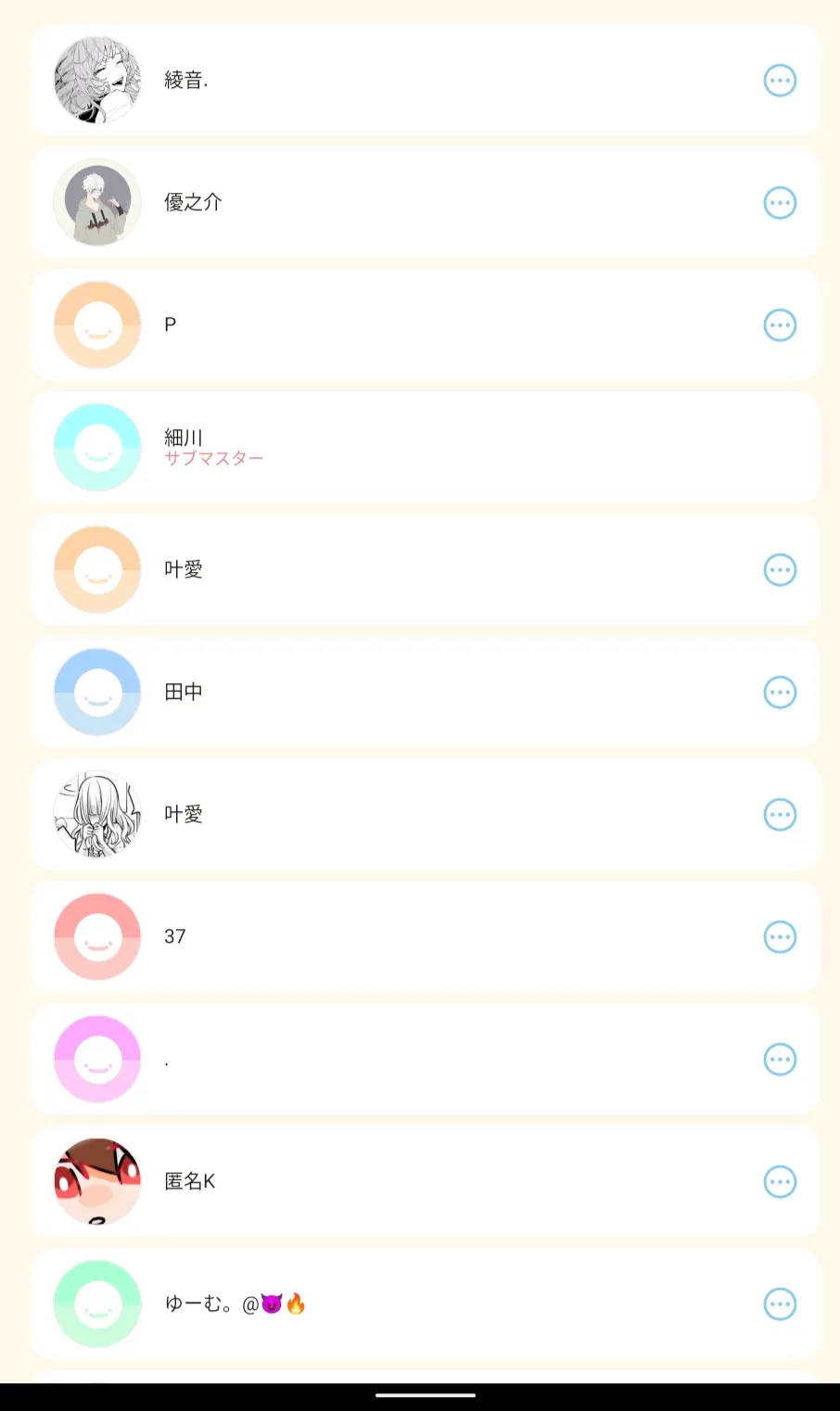Screen dimensions: 840x1411
Task: Open the options menu for 匿名K
Action: pos(780,1182)
